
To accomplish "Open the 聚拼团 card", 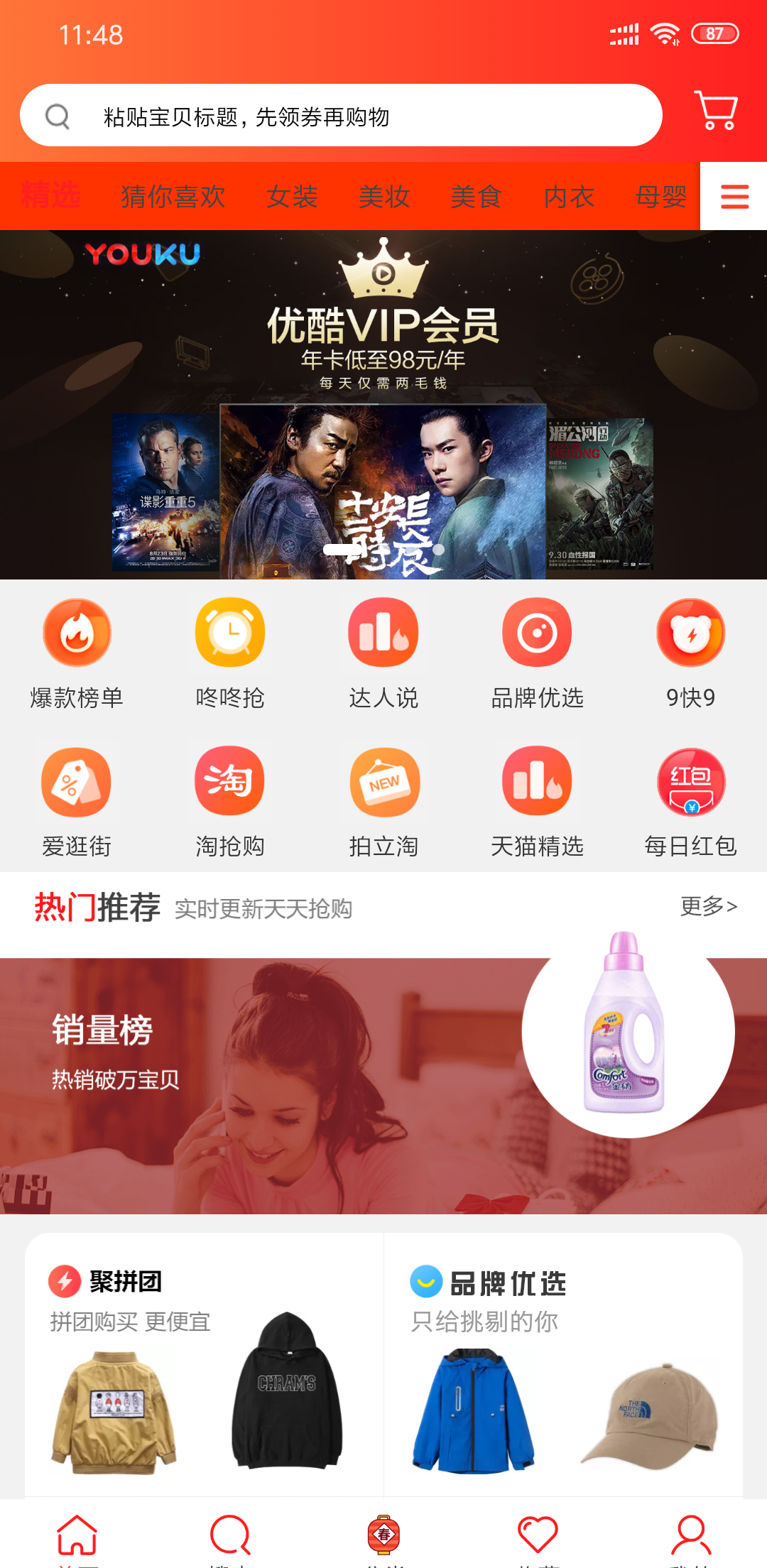I will [x=204, y=1363].
